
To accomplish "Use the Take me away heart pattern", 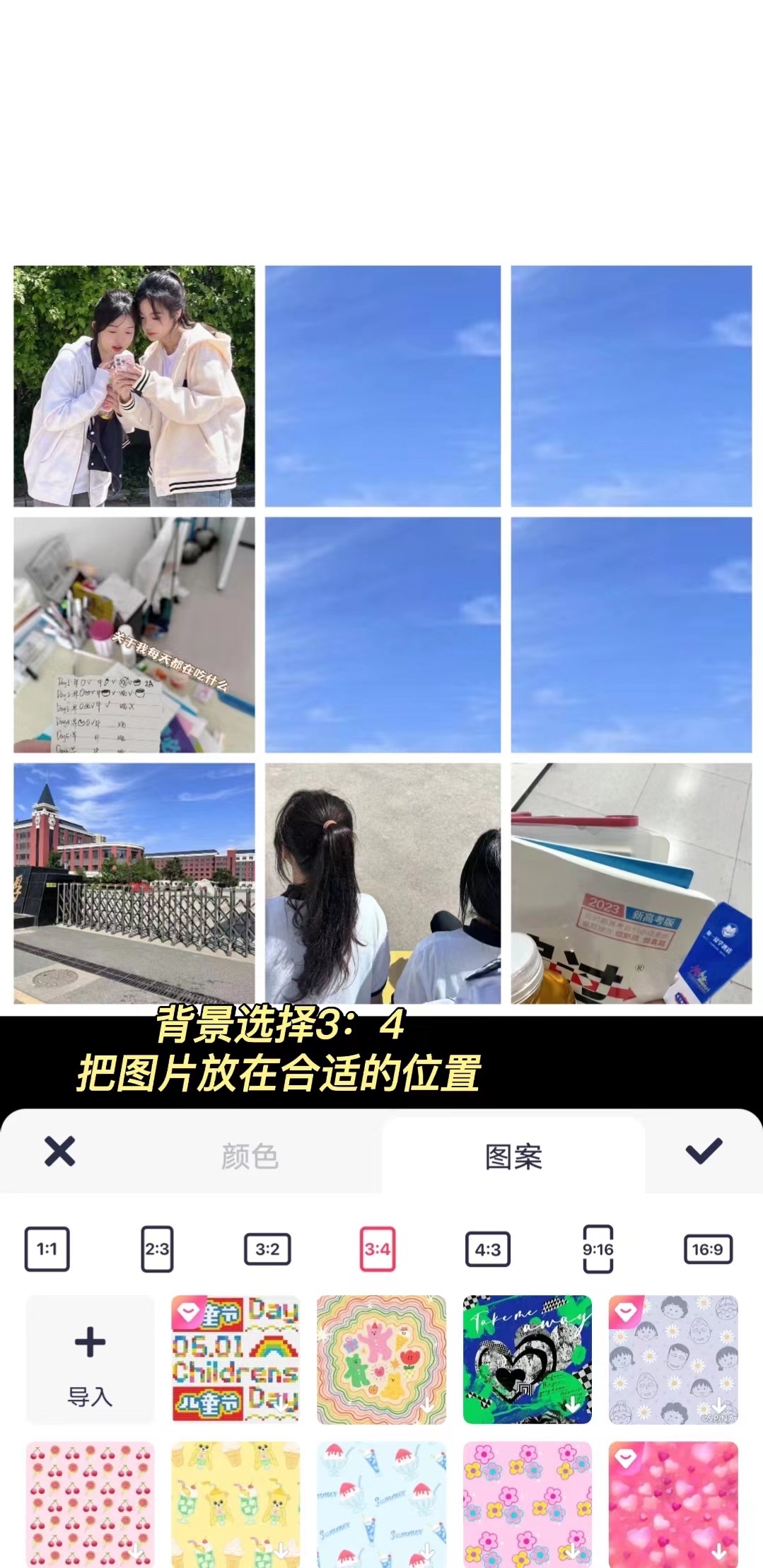I will 527,1359.
